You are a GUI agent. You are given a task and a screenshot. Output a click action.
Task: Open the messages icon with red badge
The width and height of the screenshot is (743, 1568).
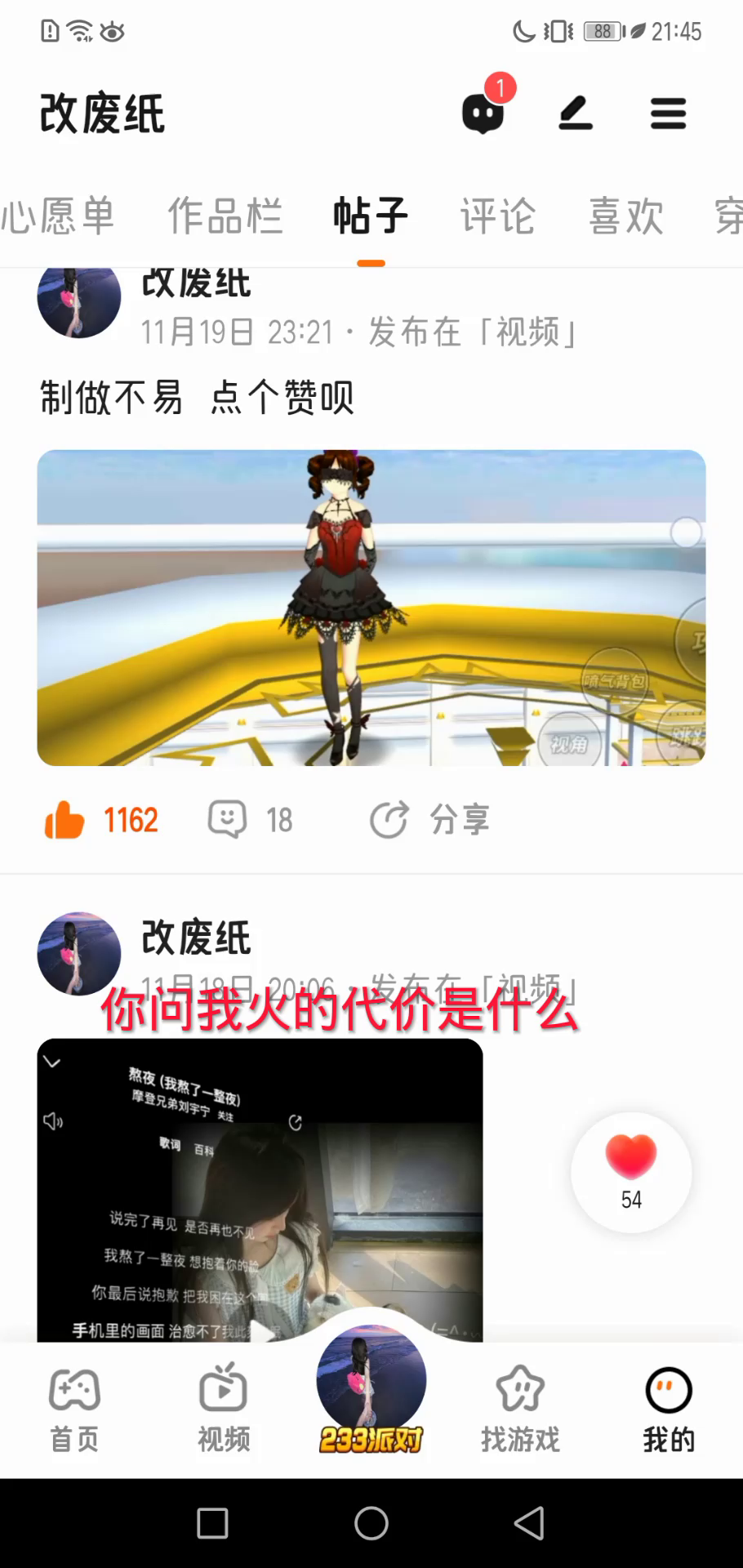[x=483, y=112]
